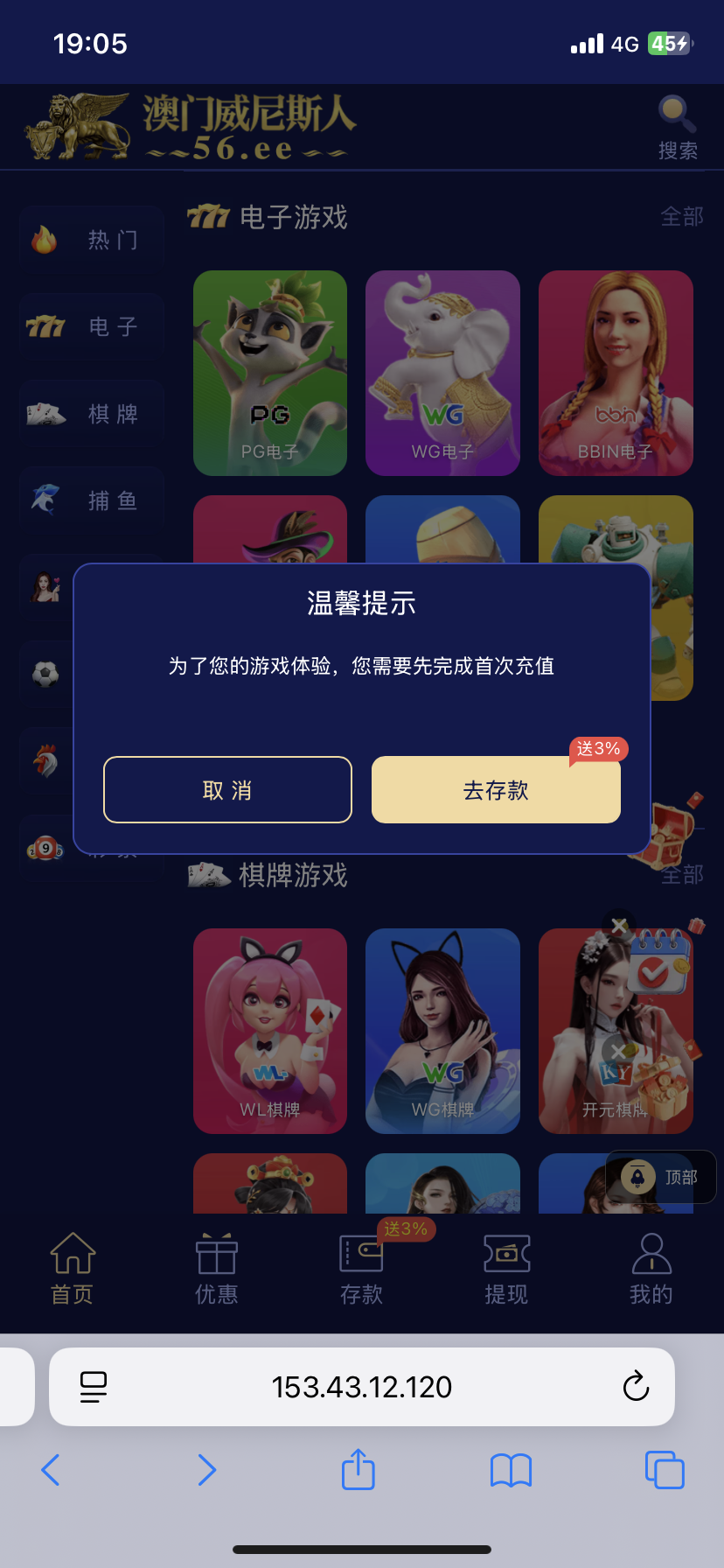Tap the address bar showing 153.43.12.120
724x1568 pixels.
[362, 1387]
